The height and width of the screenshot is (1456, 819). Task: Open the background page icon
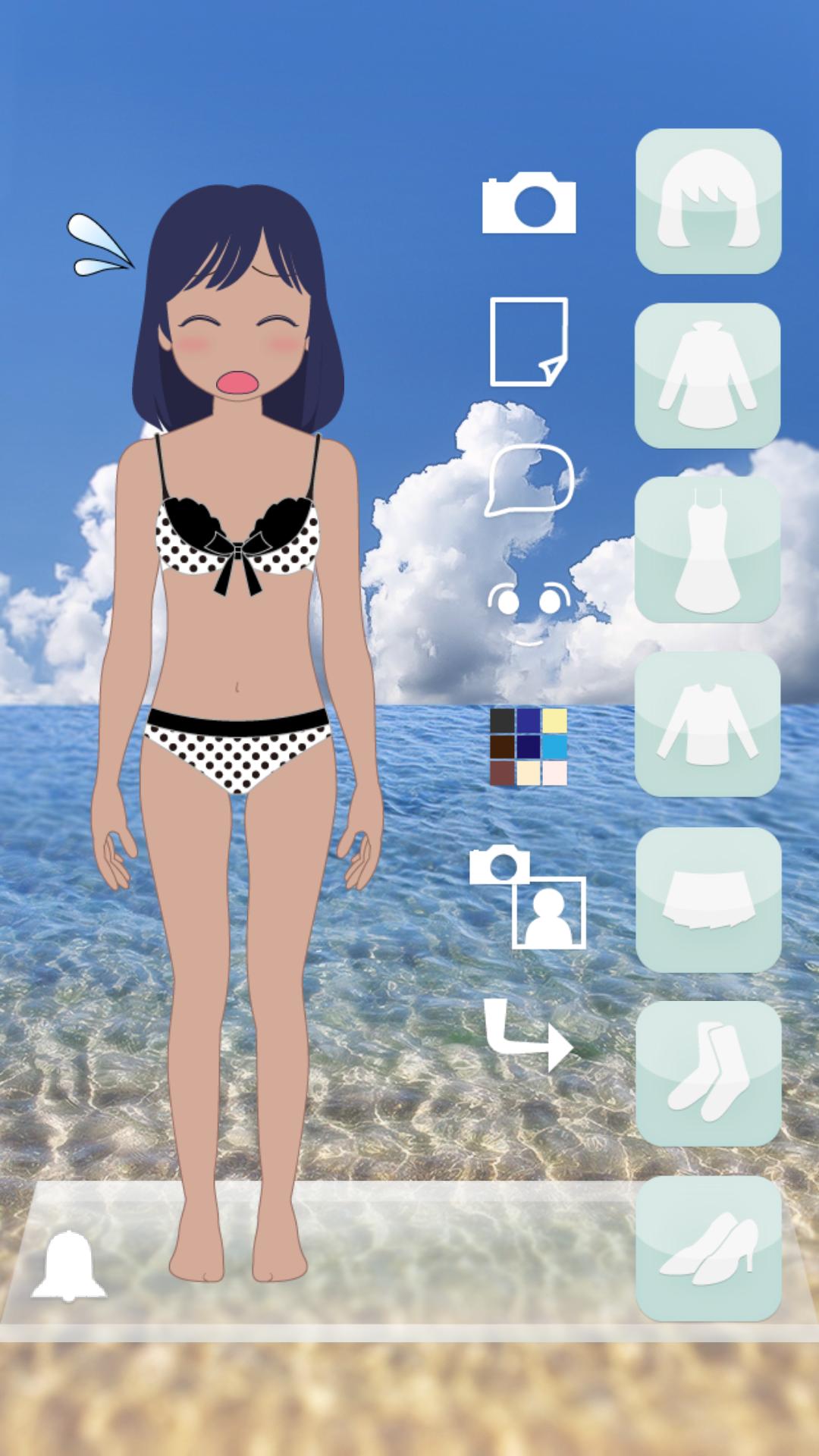click(x=529, y=341)
